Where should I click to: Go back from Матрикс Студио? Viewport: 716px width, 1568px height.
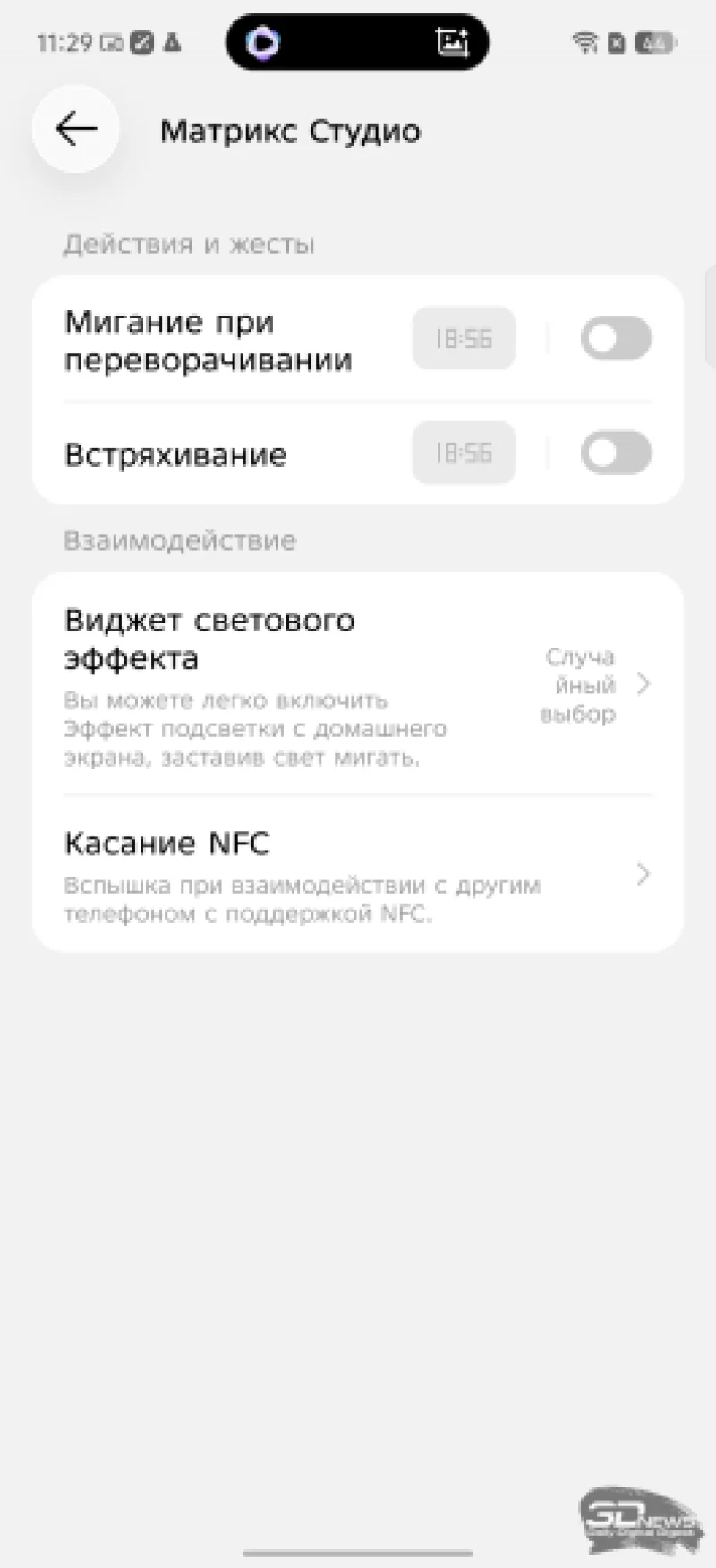(x=76, y=130)
